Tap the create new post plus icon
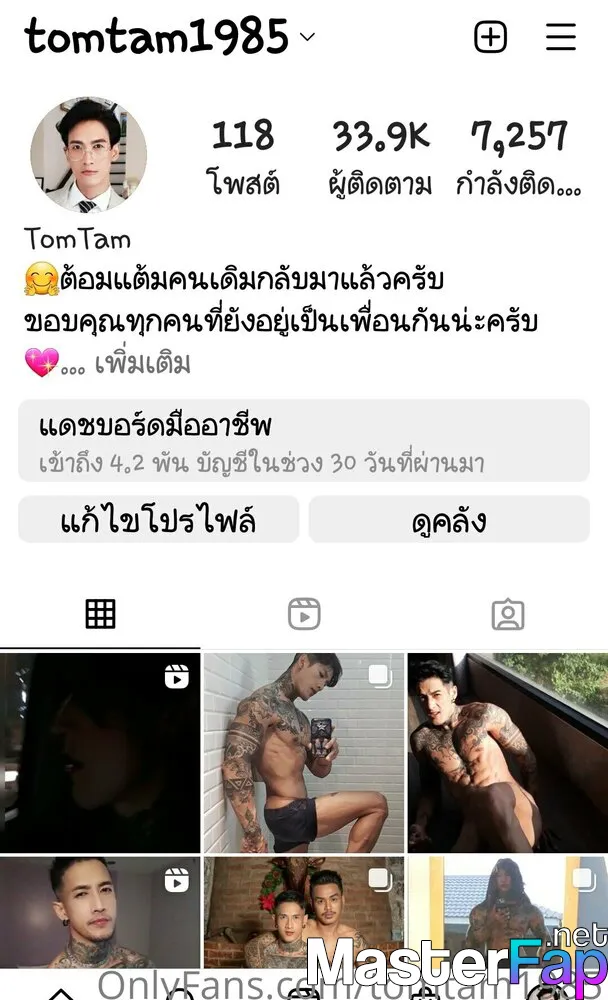The height and width of the screenshot is (1000, 608). (490, 36)
